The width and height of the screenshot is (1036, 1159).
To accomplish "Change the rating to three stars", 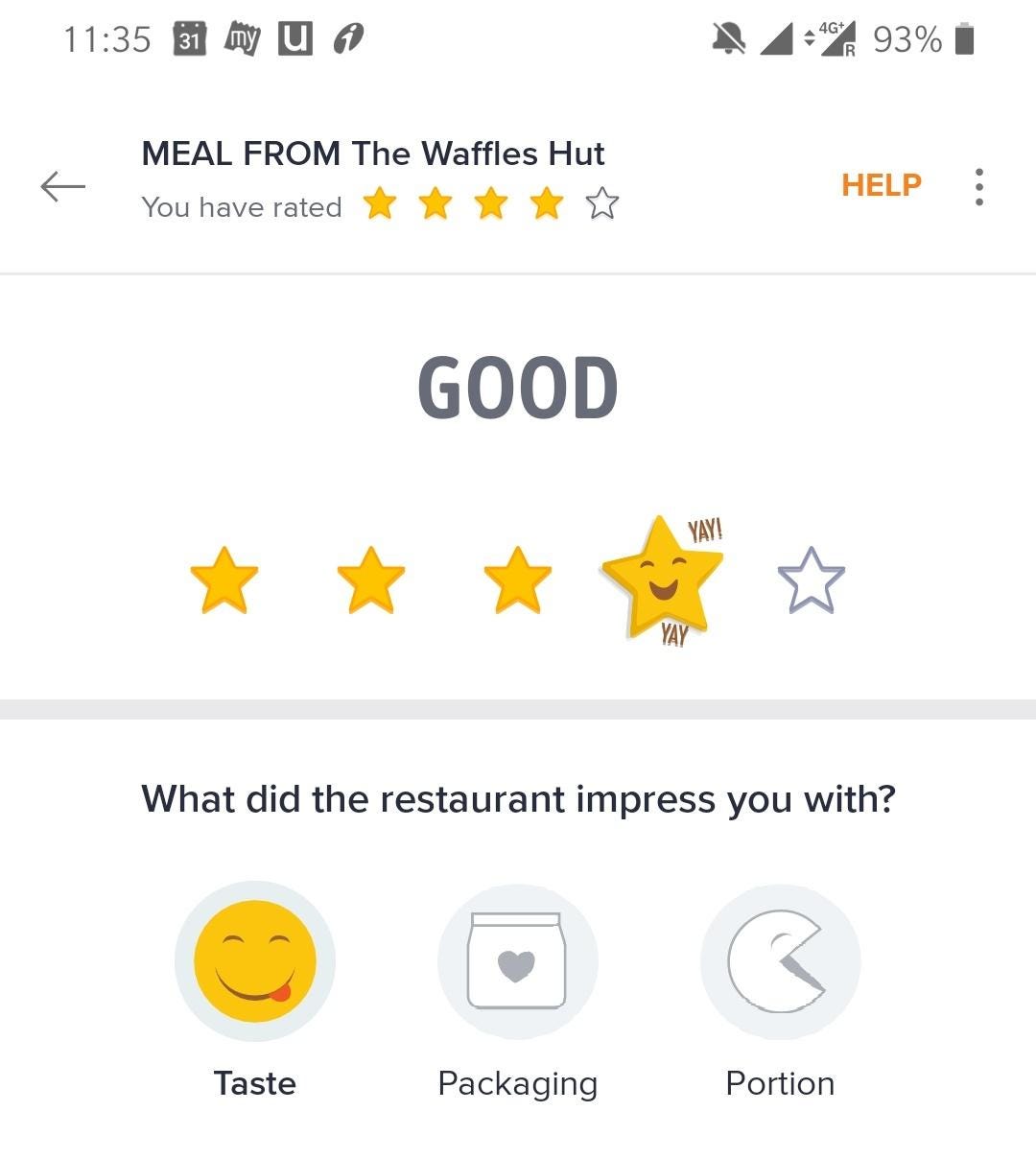I will 518,580.
